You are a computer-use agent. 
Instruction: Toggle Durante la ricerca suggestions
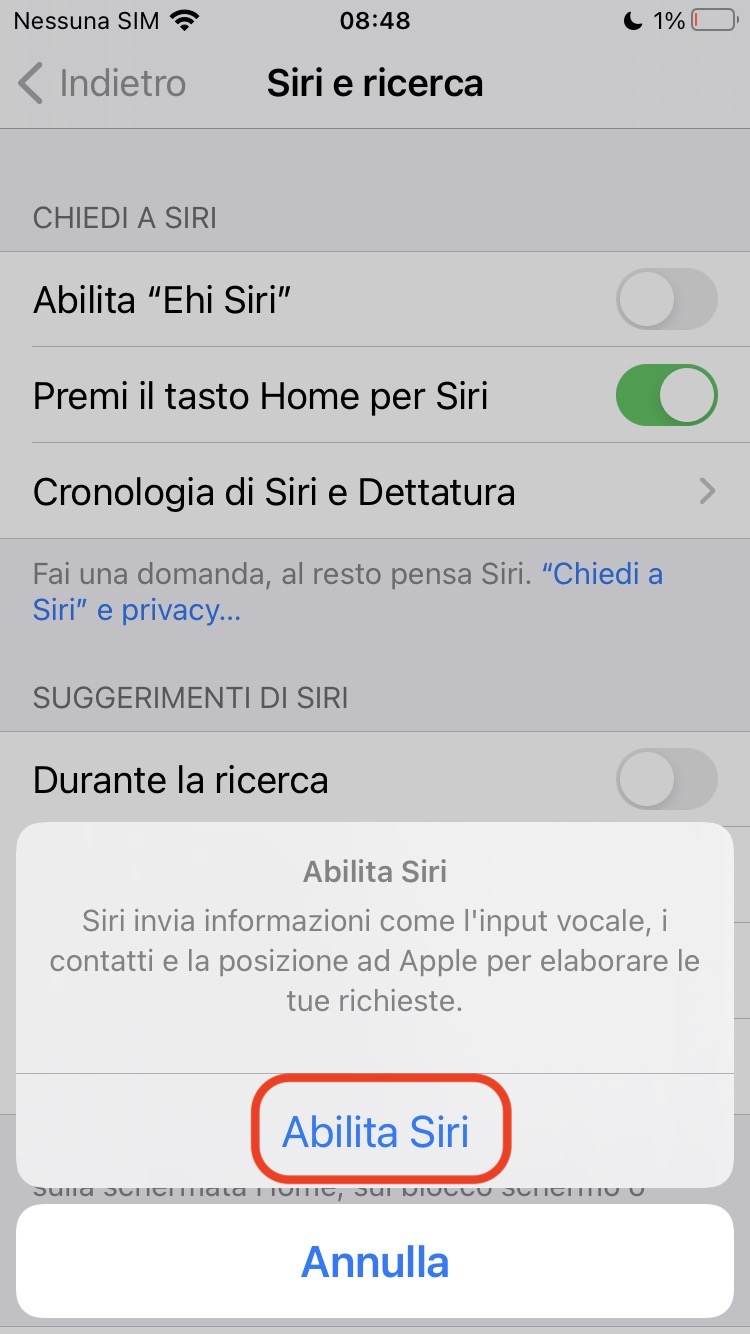tap(666, 779)
